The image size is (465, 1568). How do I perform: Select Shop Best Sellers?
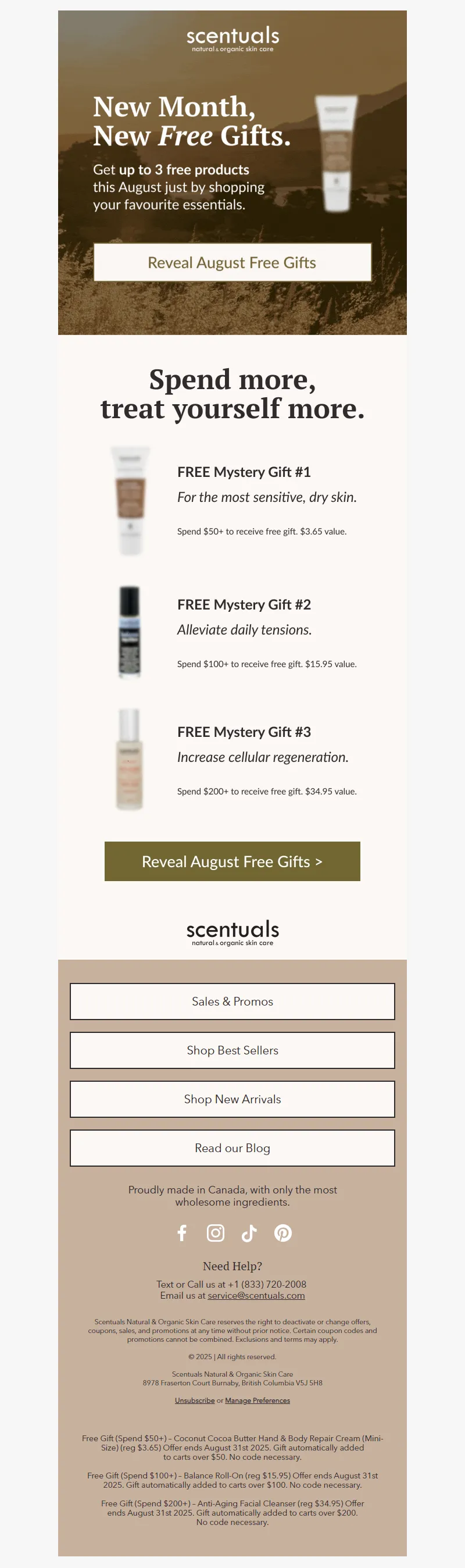(x=232, y=1050)
